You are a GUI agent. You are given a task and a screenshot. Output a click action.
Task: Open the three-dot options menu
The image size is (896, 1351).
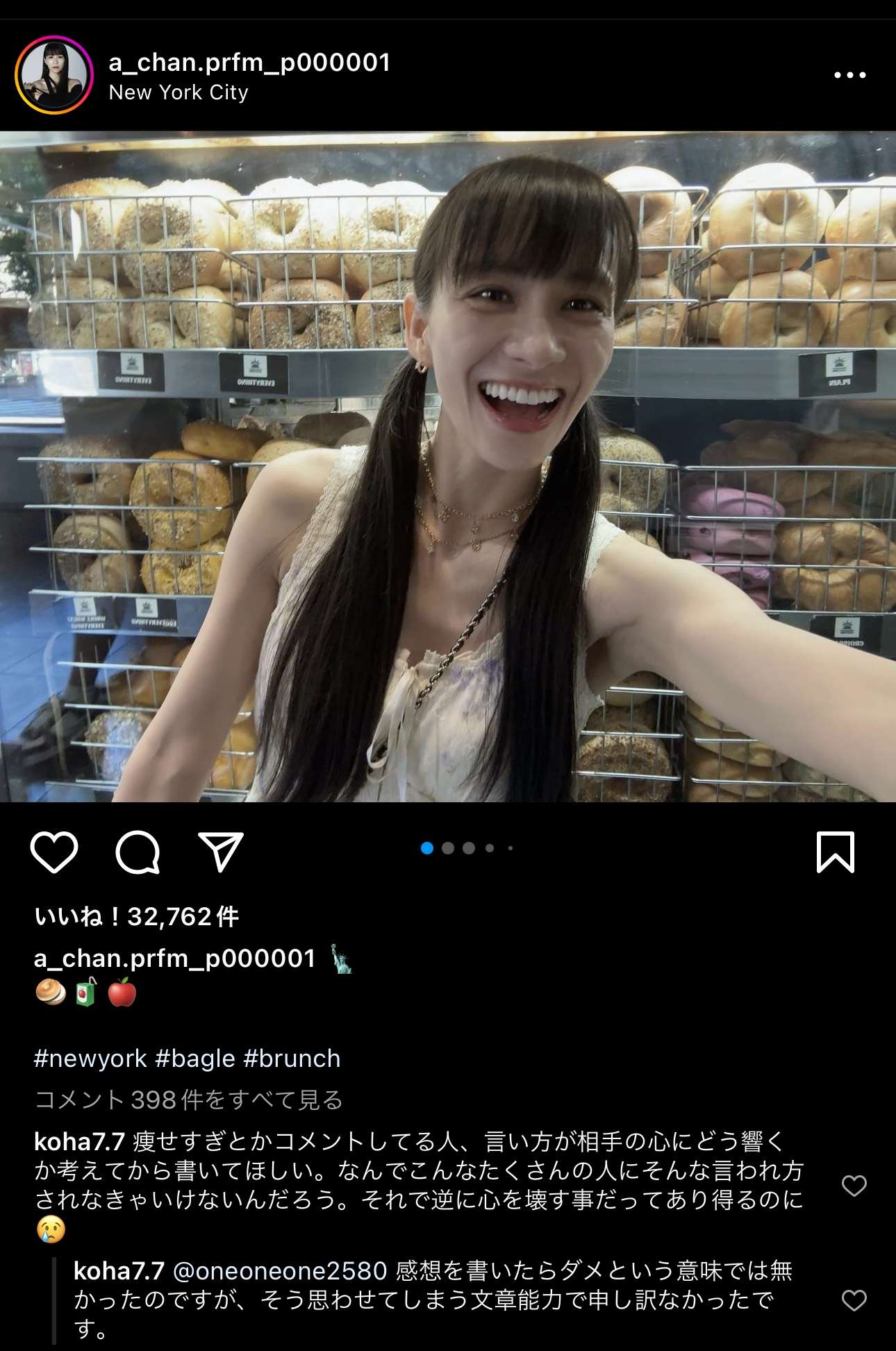click(x=849, y=75)
